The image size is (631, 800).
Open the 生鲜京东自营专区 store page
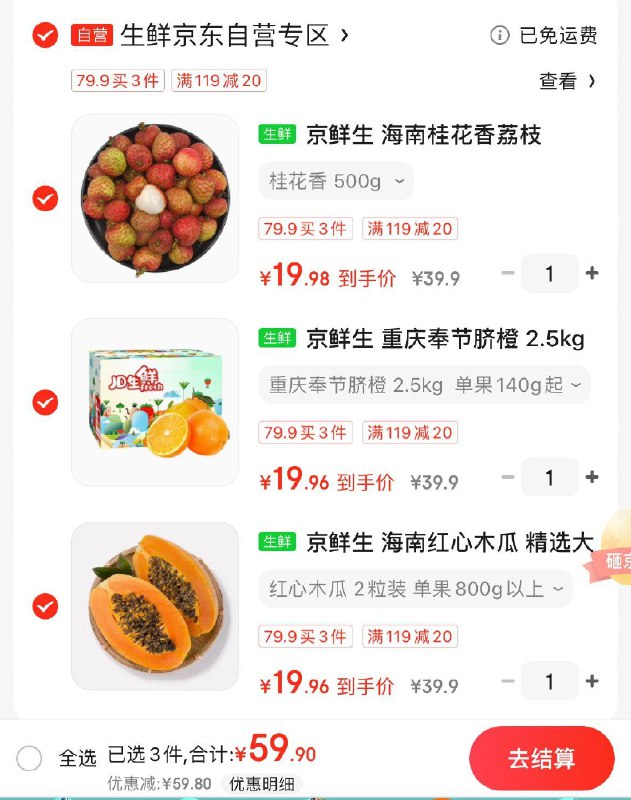(x=234, y=36)
